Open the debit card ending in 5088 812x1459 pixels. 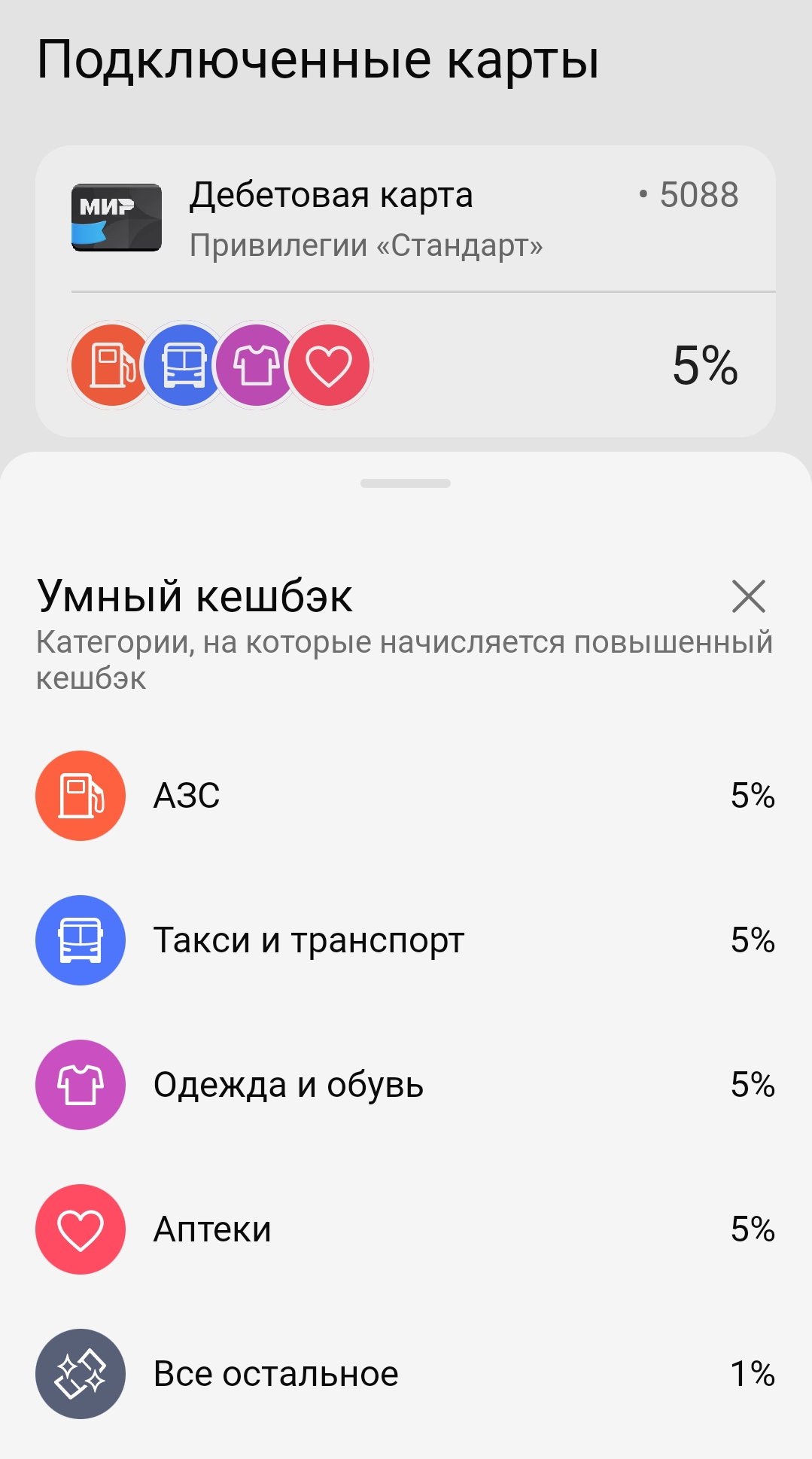coord(405,218)
